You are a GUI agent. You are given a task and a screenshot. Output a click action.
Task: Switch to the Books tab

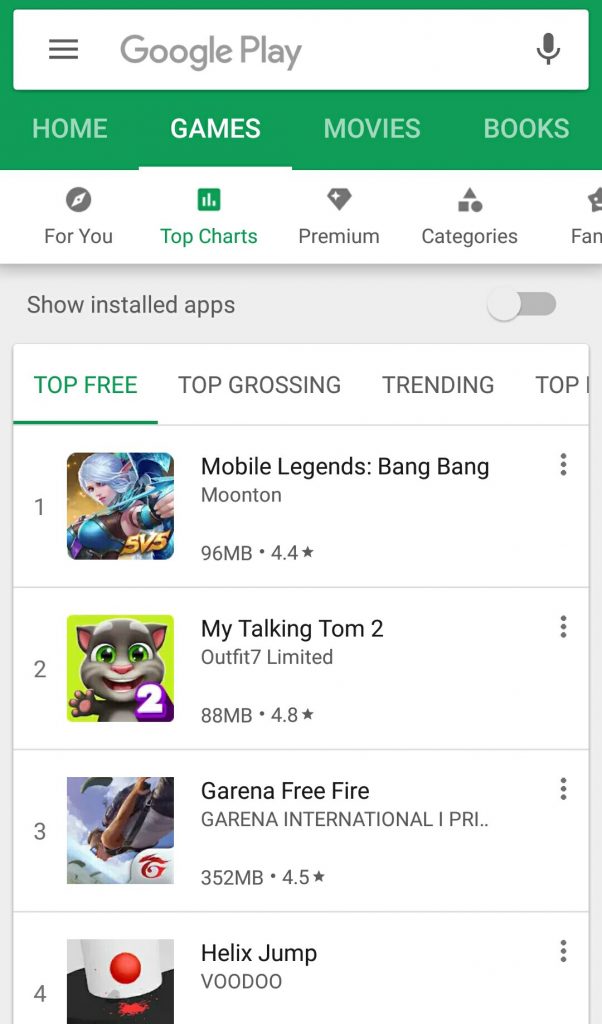pyautogui.click(x=526, y=129)
